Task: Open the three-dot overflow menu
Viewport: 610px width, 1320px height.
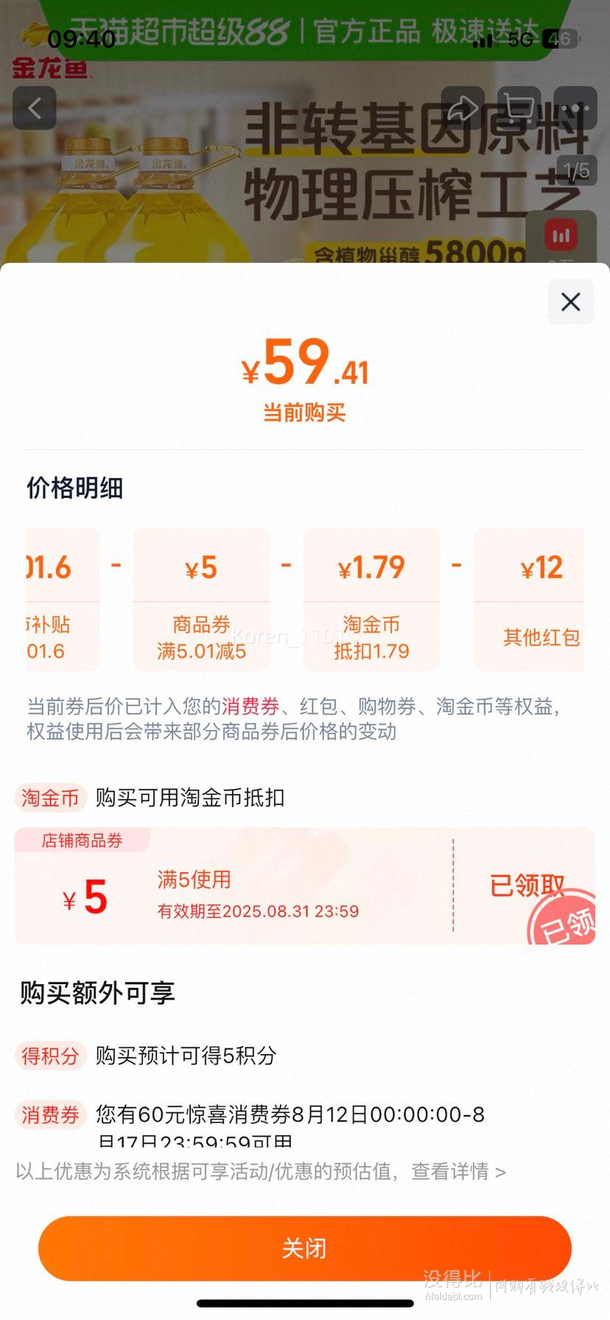Action: pos(575,108)
